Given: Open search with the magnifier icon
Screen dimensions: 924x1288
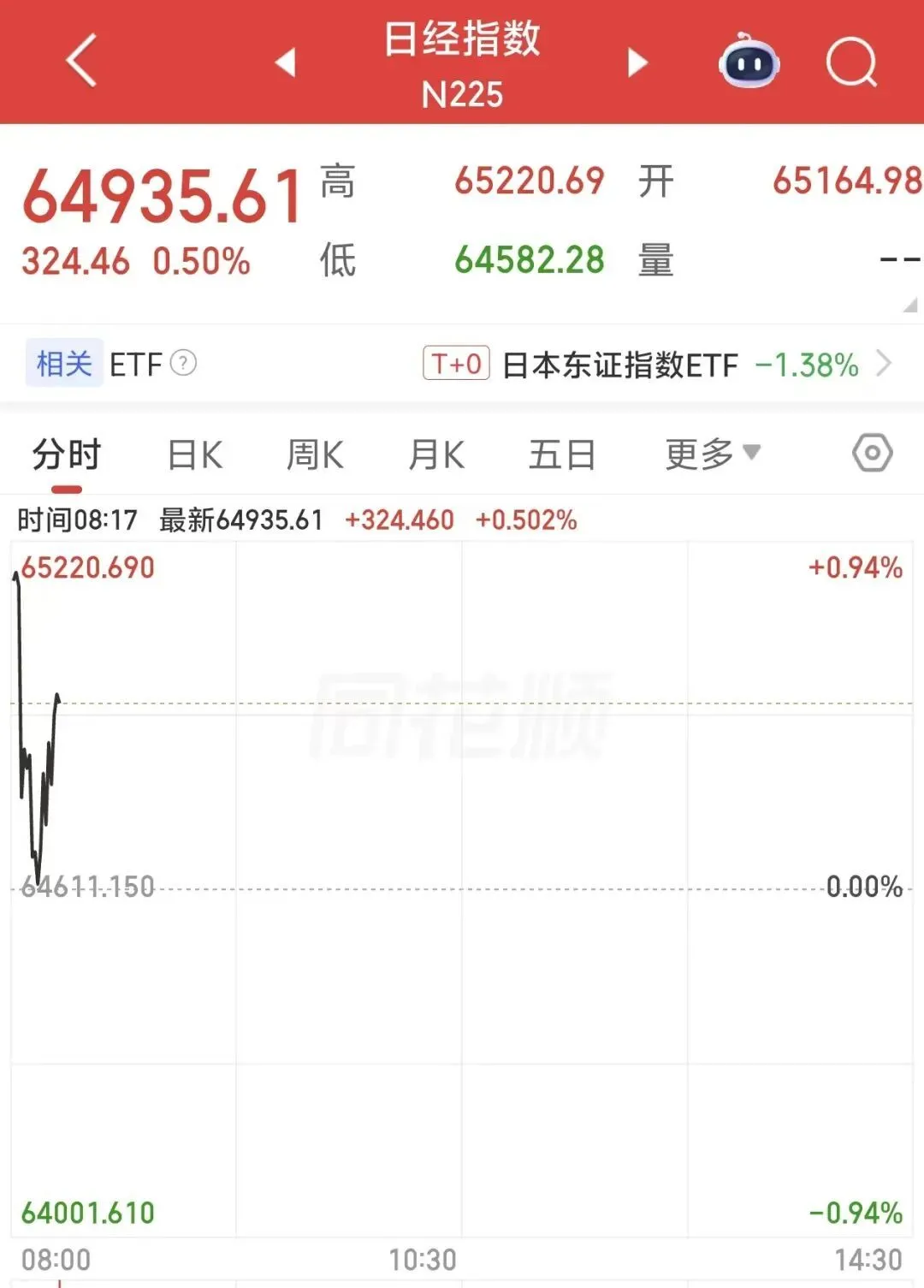Looking at the screenshot, I should pos(852,62).
